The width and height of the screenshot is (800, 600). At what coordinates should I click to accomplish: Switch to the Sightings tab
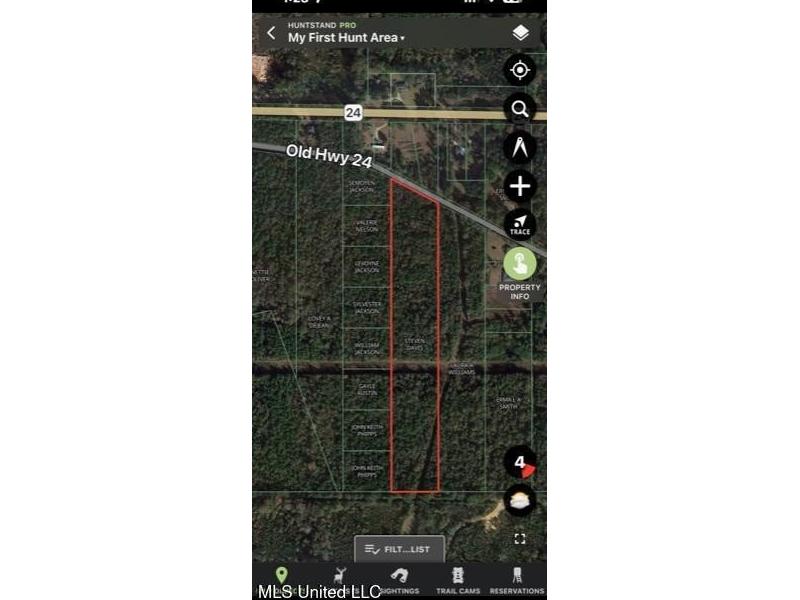point(400,579)
